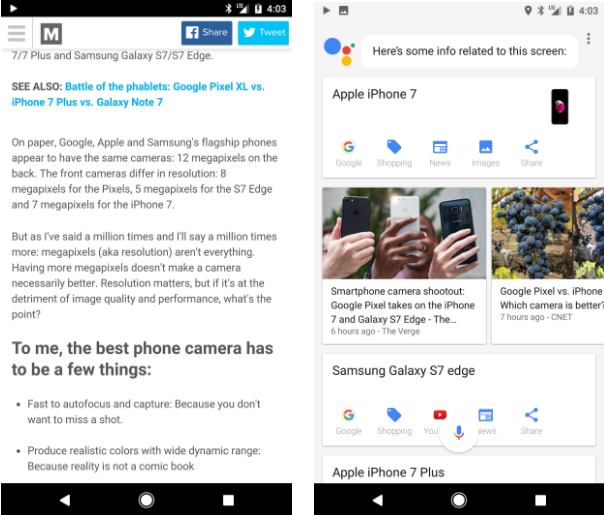Open Shopping results for Apple iPhone 7
Screen dimensions: 604x515
(394, 152)
